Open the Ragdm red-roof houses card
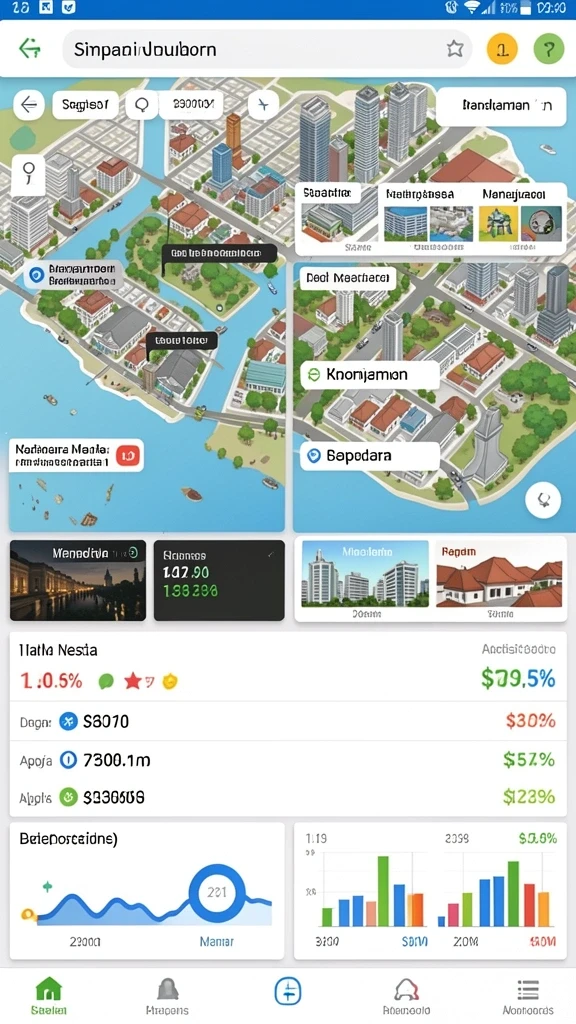 500,579
